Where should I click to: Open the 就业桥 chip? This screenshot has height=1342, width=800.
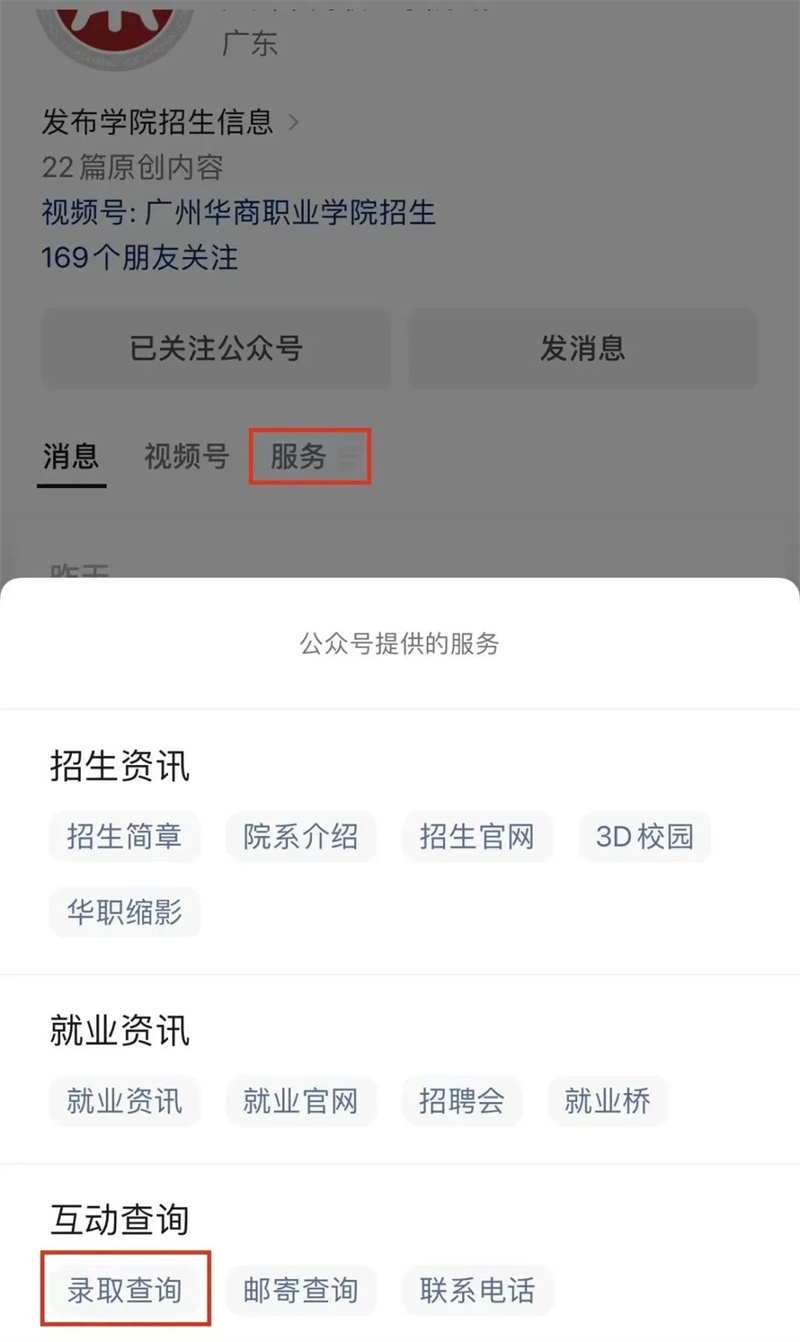[608, 1101]
